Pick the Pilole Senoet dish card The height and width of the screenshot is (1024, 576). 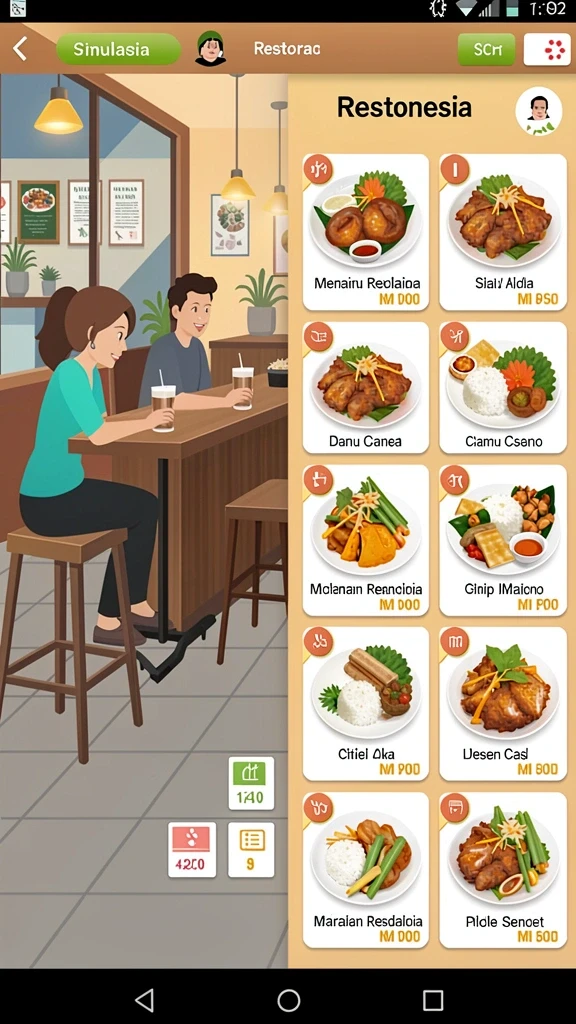coord(503,870)
